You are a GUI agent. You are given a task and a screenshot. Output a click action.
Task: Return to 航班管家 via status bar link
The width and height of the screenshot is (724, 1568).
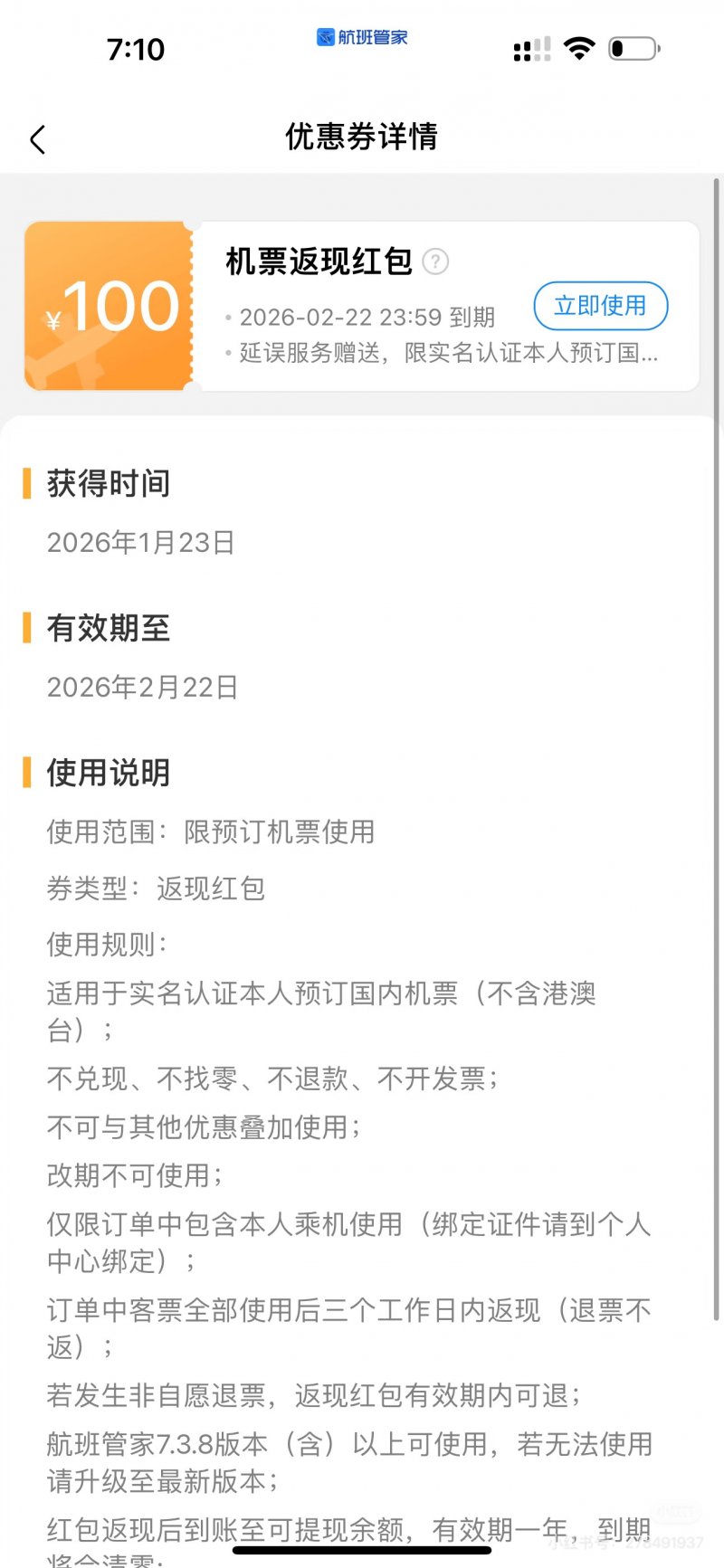click(x=362, y=37)
